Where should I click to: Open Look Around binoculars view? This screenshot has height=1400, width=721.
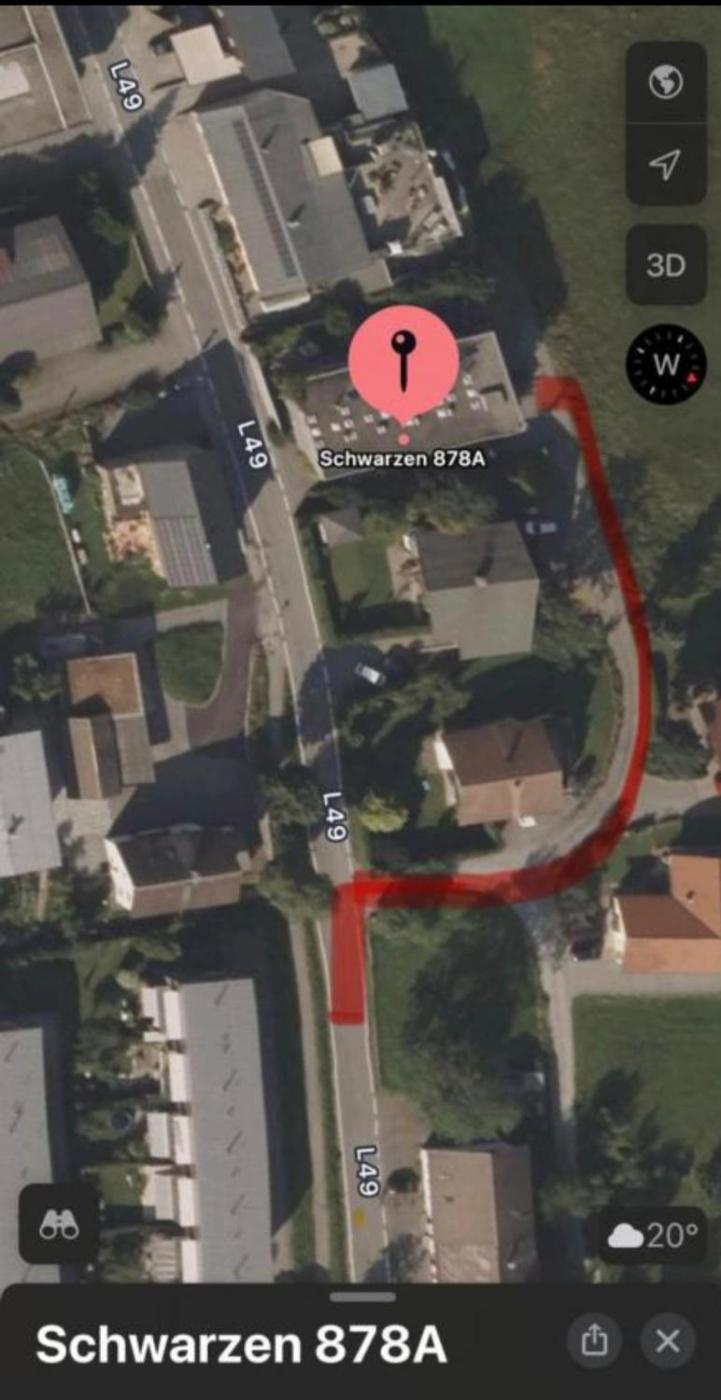(x=59, y=1224)
